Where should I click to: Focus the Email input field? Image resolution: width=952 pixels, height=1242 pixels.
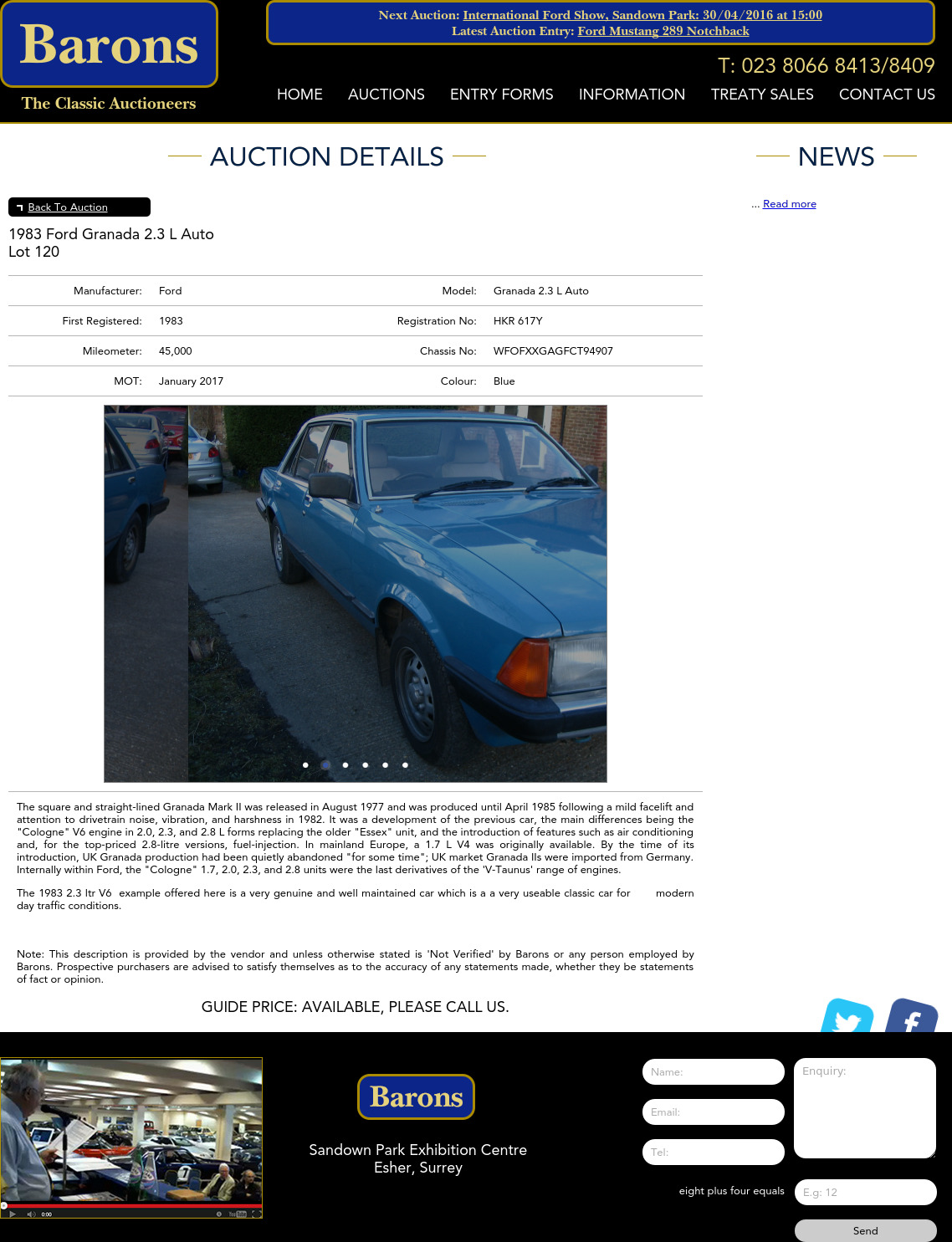(713, 1112)
